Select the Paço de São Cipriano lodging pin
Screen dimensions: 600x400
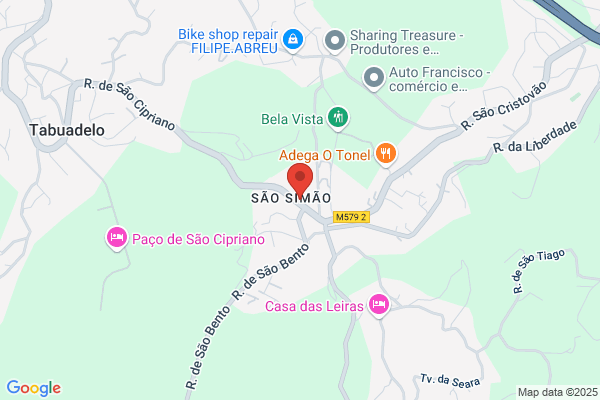117,238
